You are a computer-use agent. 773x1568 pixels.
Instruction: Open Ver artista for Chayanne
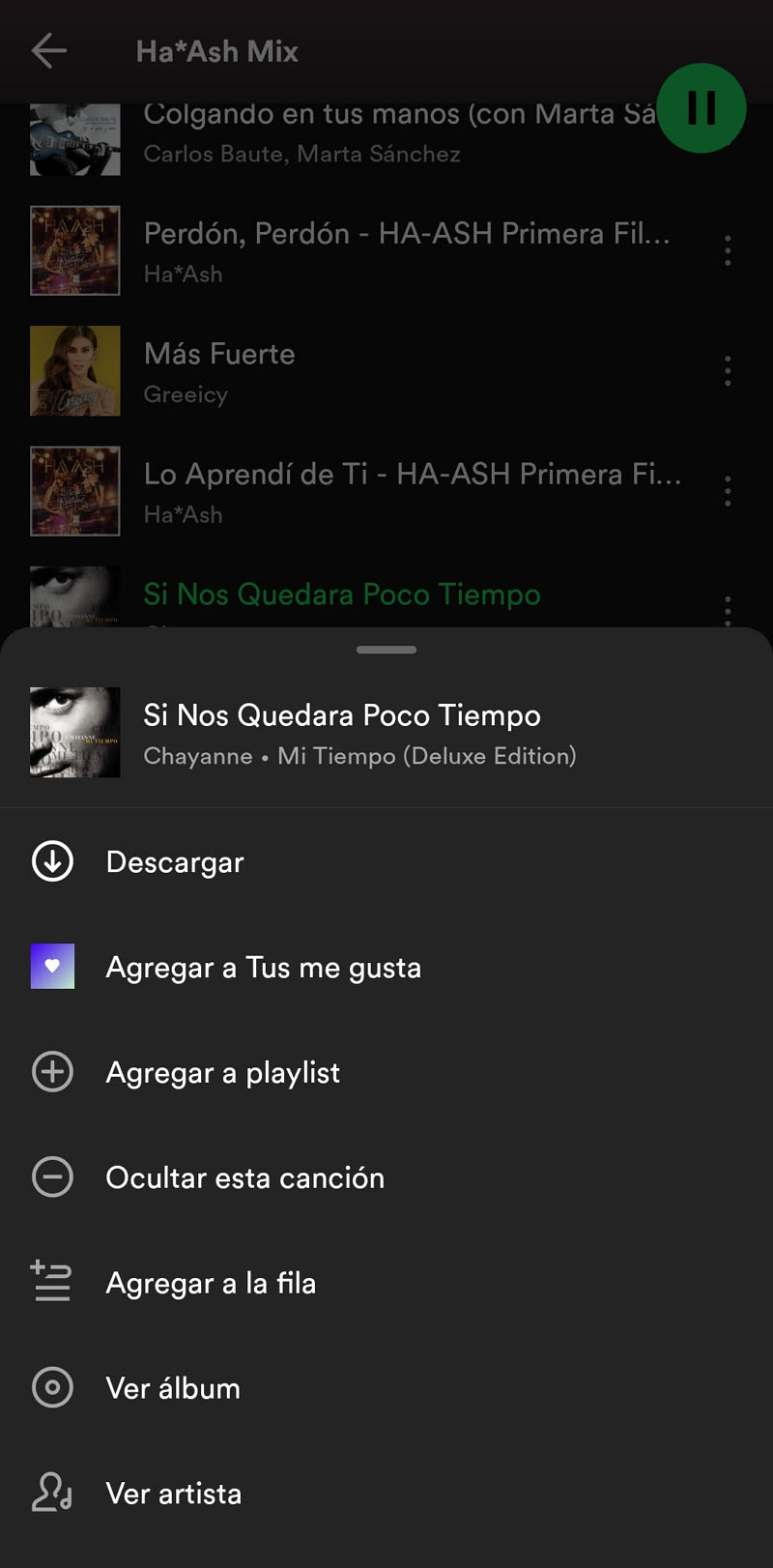click(174, 1493)
